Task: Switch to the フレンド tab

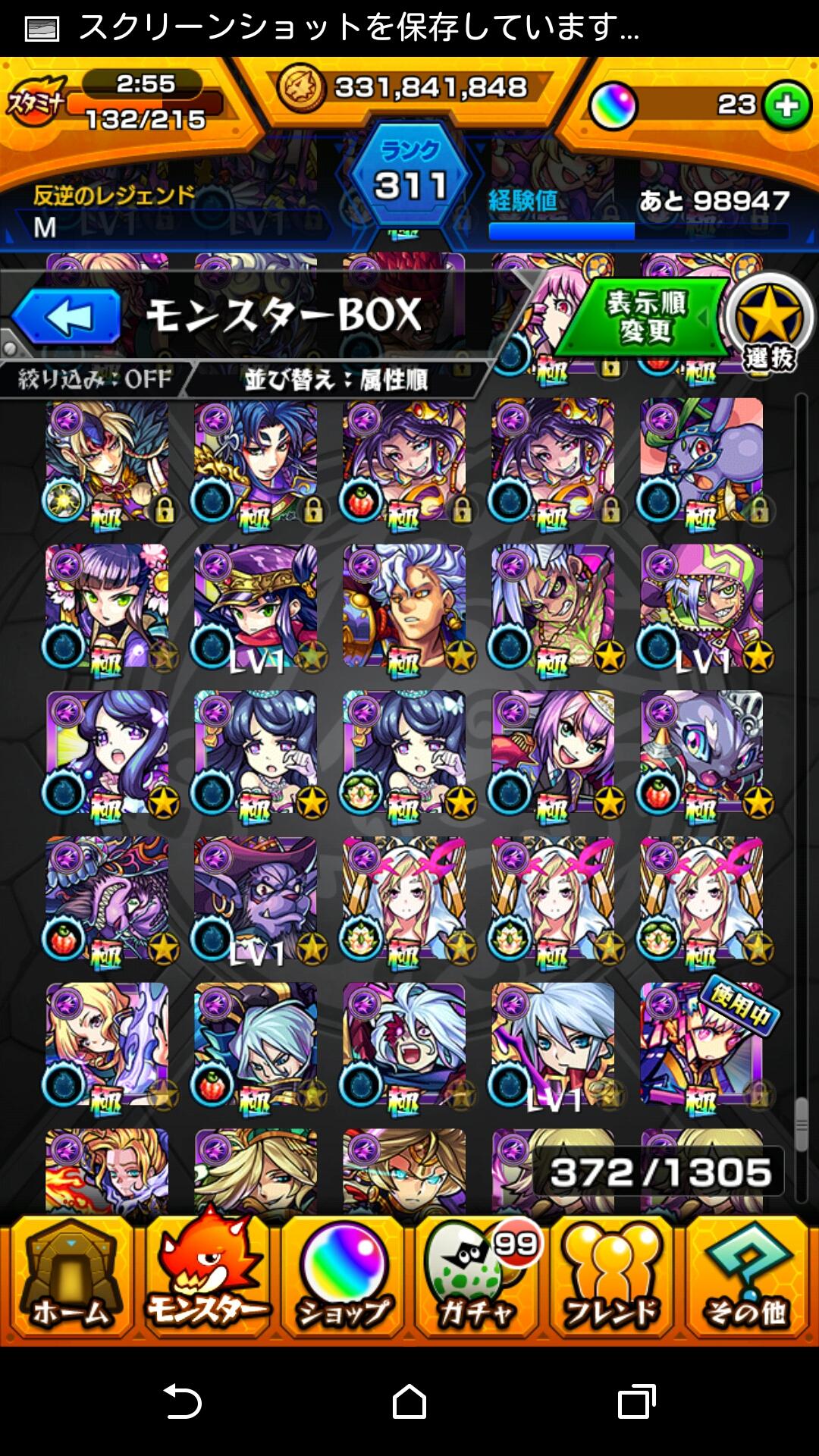Action: pyautogui.click(x=612, y=1277)
